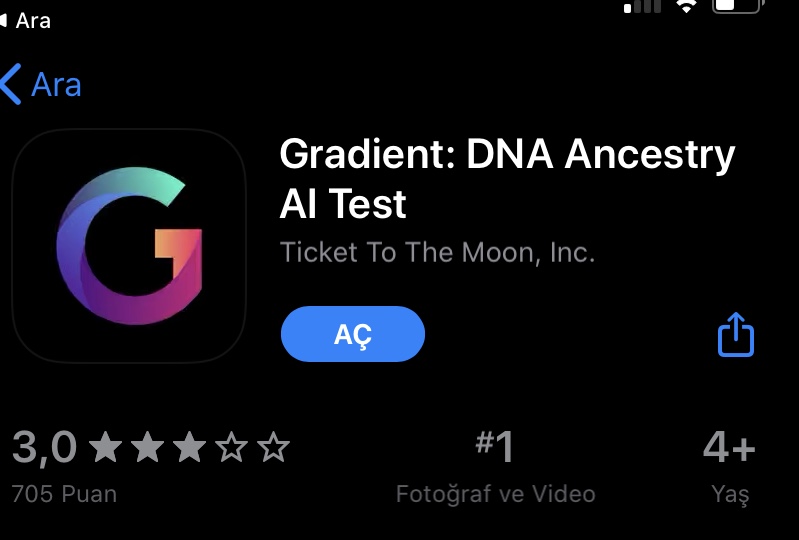Open the Gradient app with AÇ button

tap(352, 335)
